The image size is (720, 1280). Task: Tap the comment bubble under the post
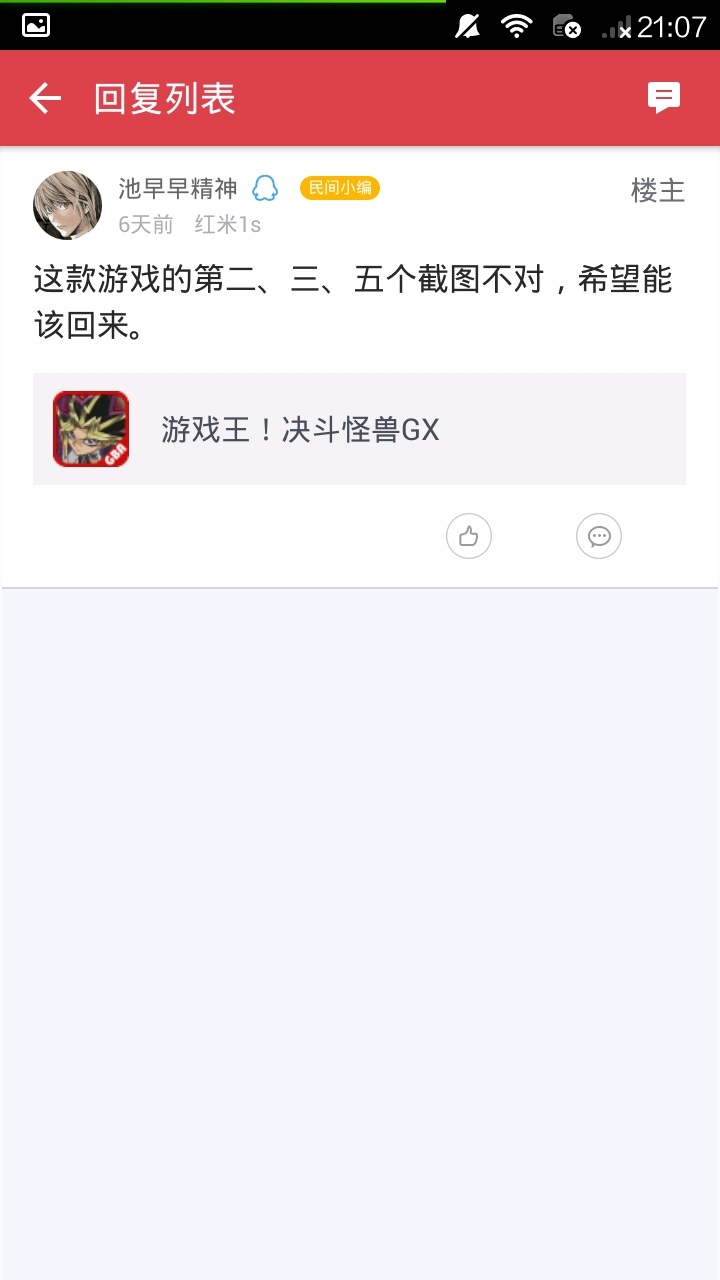click(x=599, y=537)
